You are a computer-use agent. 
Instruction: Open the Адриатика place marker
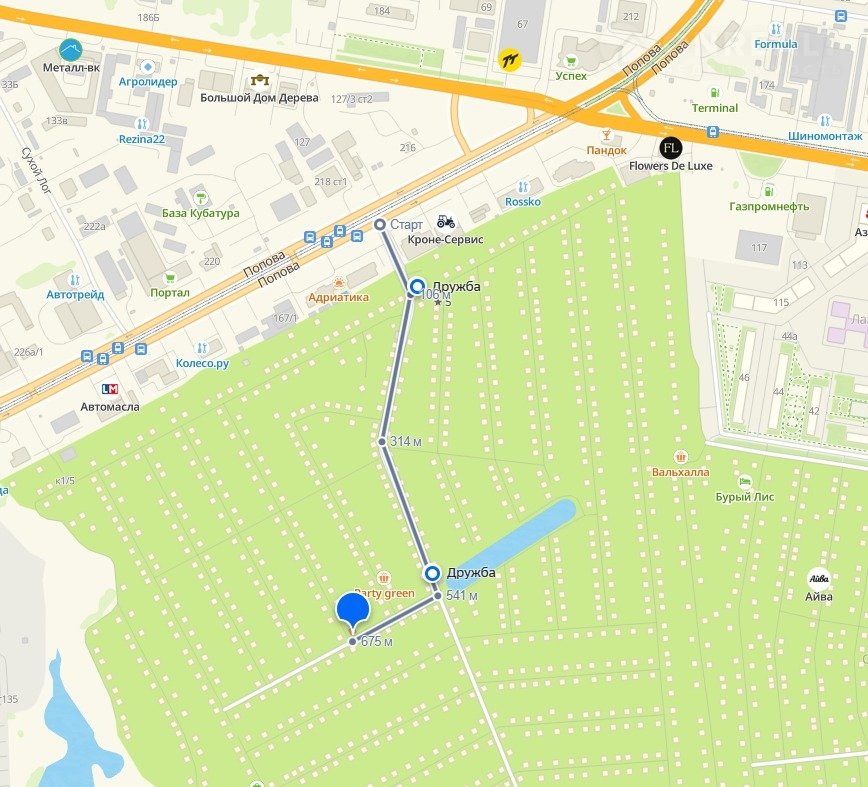(x=338, y=282)
